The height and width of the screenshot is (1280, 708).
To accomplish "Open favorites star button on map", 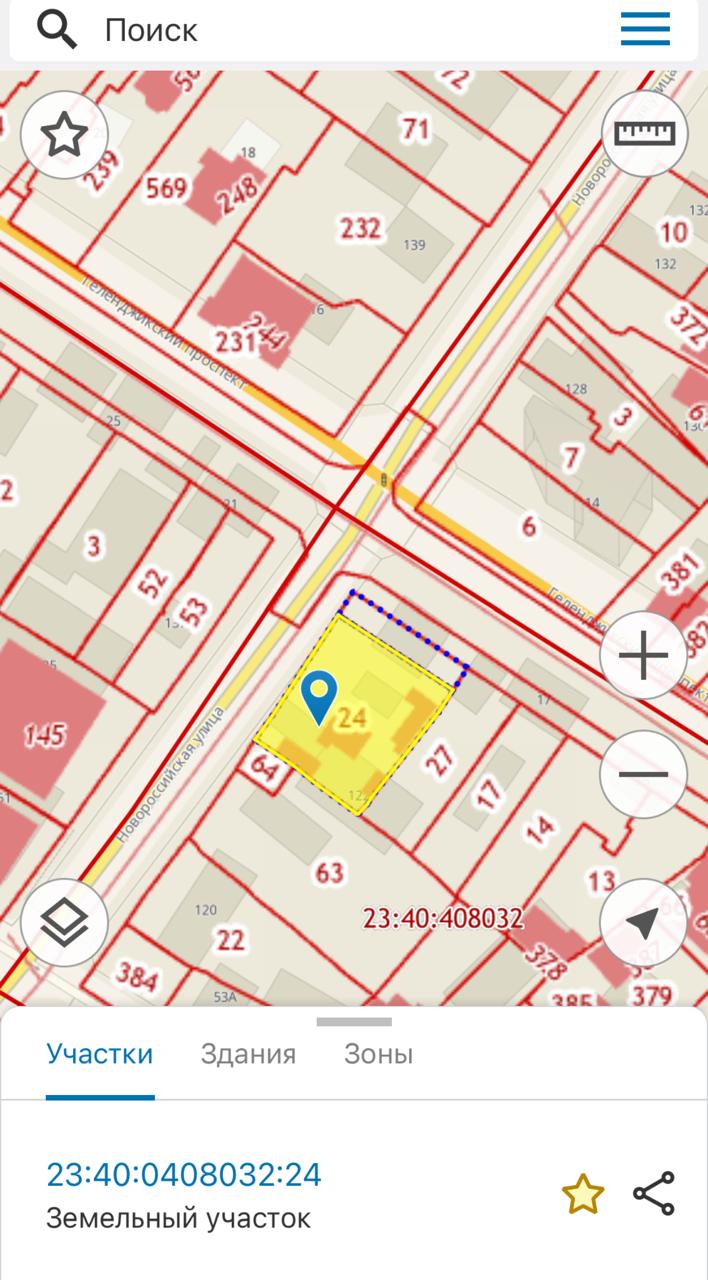I will [x=64, y=134].
